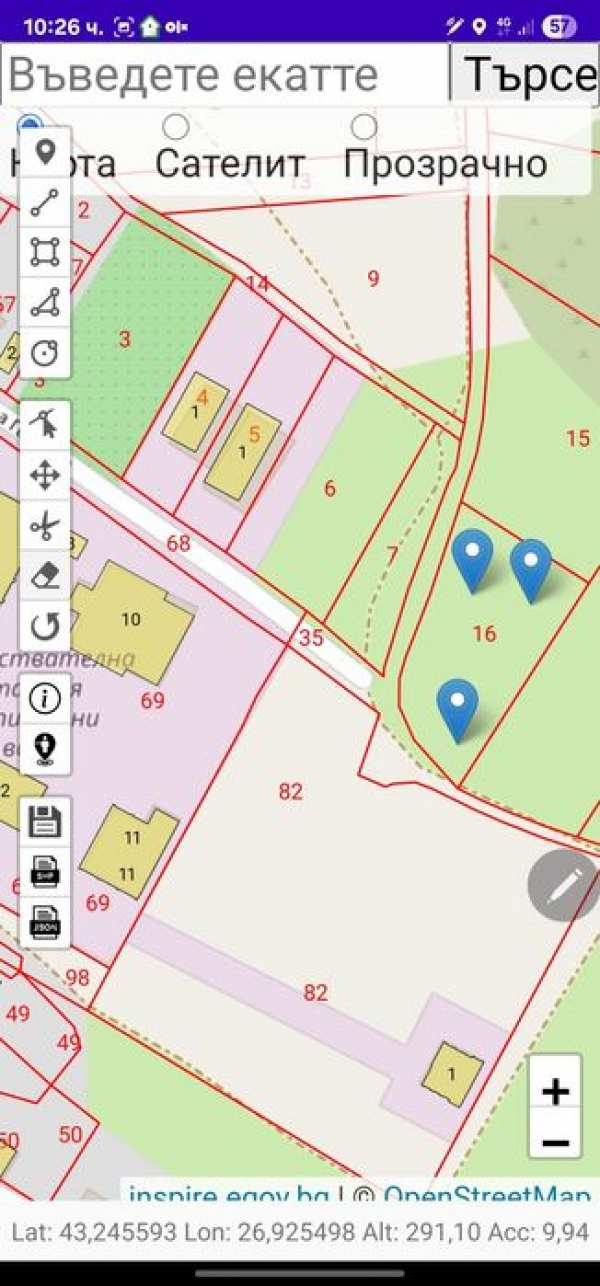Activate the move shapes tool
The image size is (600, 1286).
[x=45, y=476]
